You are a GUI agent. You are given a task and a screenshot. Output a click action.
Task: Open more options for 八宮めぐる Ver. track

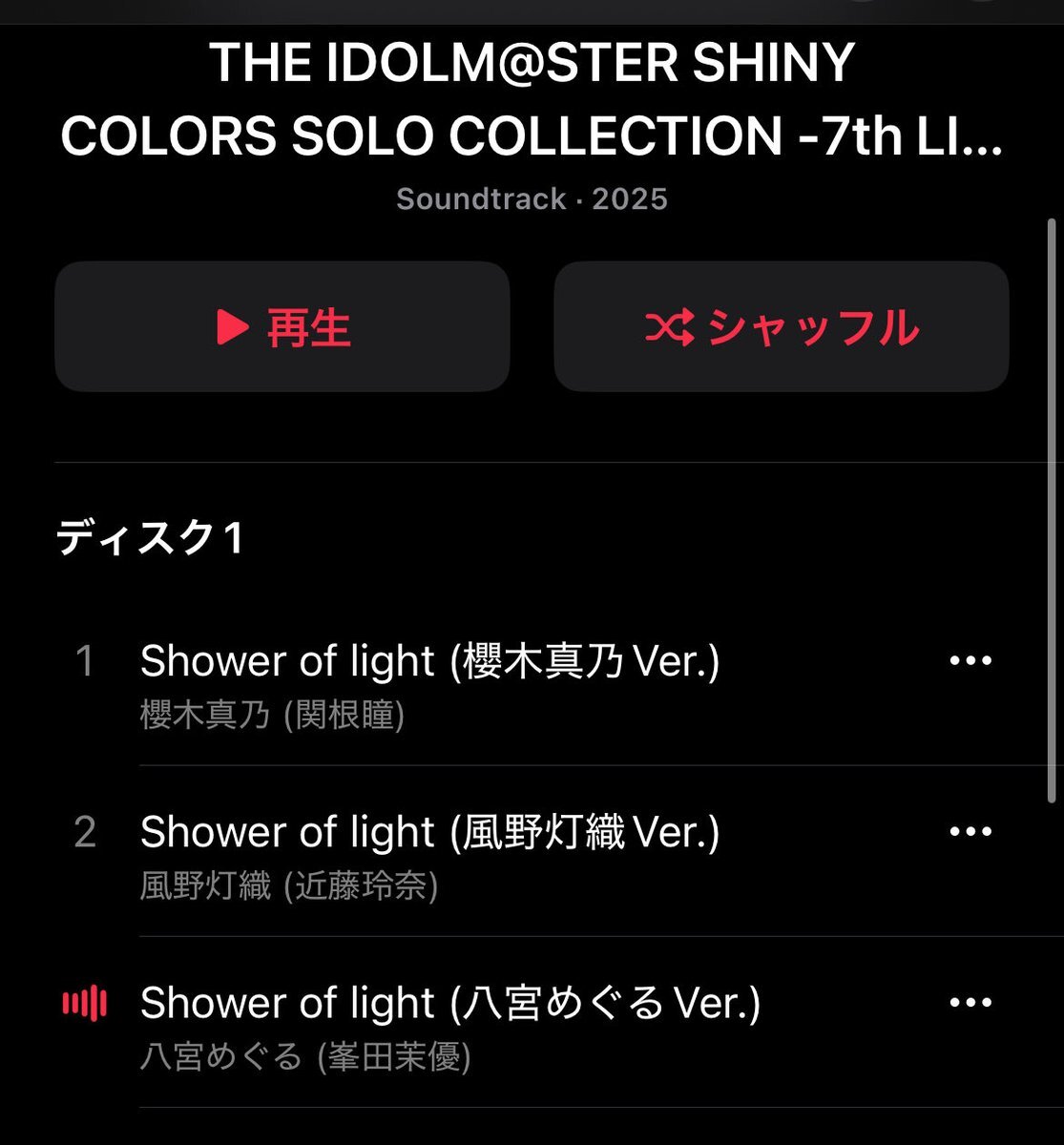coord(970,1002)
